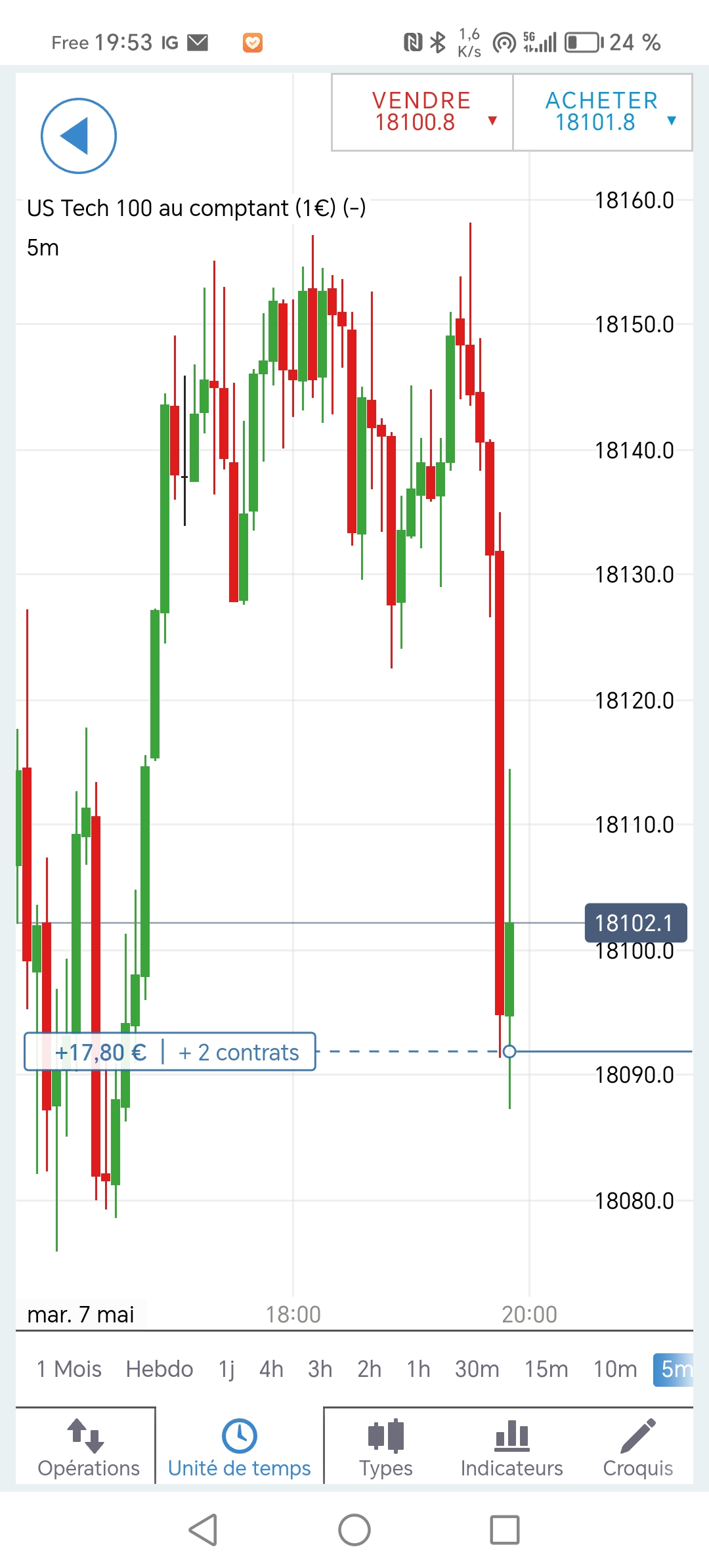Go to the system home screen
This screenshot has height=1568, width=709.
[x=354, y=1531]
